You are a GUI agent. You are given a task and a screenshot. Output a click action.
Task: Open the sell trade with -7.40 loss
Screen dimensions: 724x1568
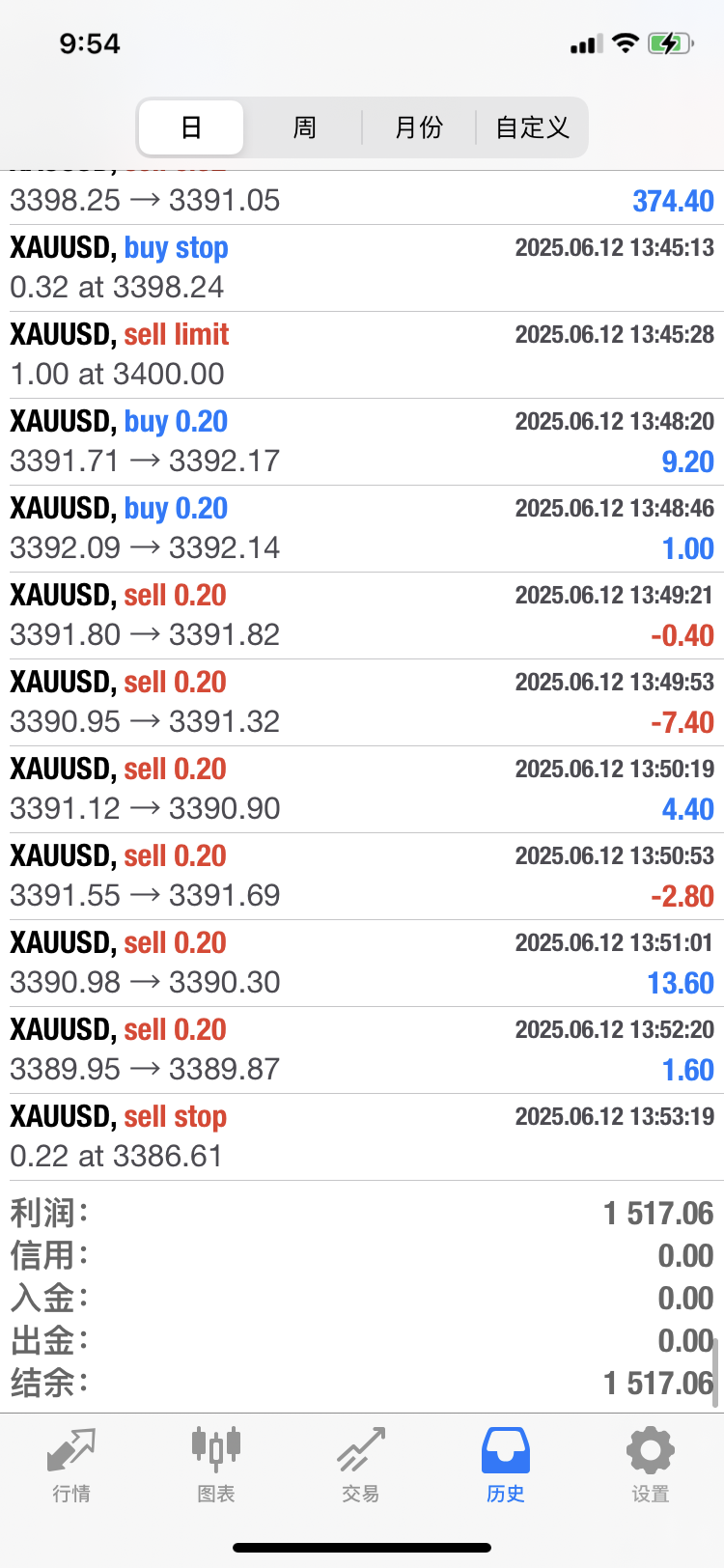pos(362,702)
